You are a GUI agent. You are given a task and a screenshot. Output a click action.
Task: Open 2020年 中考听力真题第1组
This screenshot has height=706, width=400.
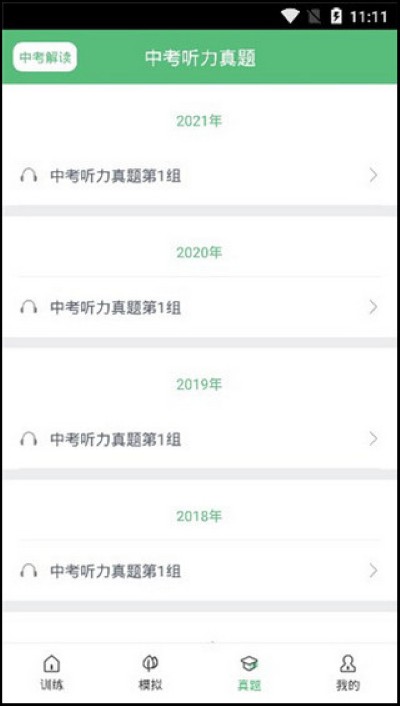(200, 308)
